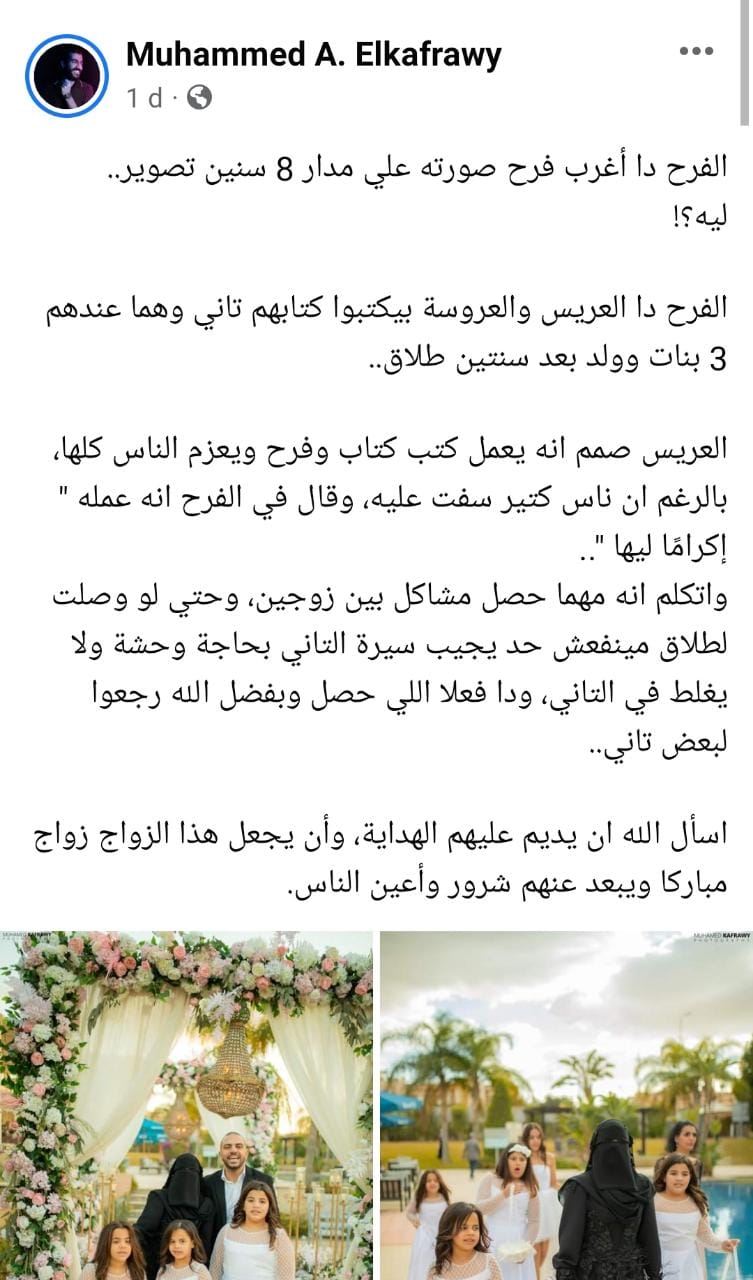View the wedding arch photo with the couple
This screenshot has height=1280, width=753.
point(186,1105)
